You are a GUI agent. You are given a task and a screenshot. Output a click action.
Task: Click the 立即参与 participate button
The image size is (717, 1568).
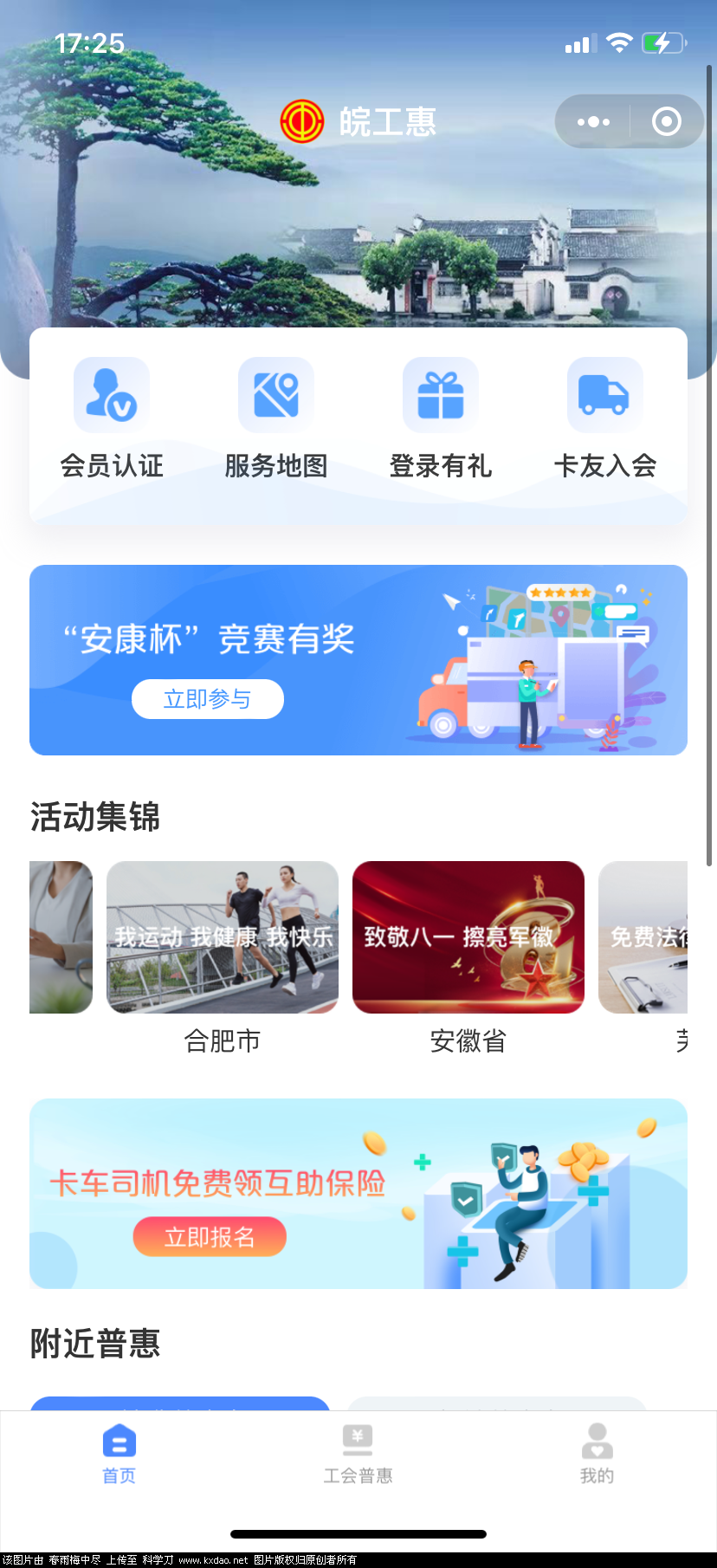tap(208, 698)
